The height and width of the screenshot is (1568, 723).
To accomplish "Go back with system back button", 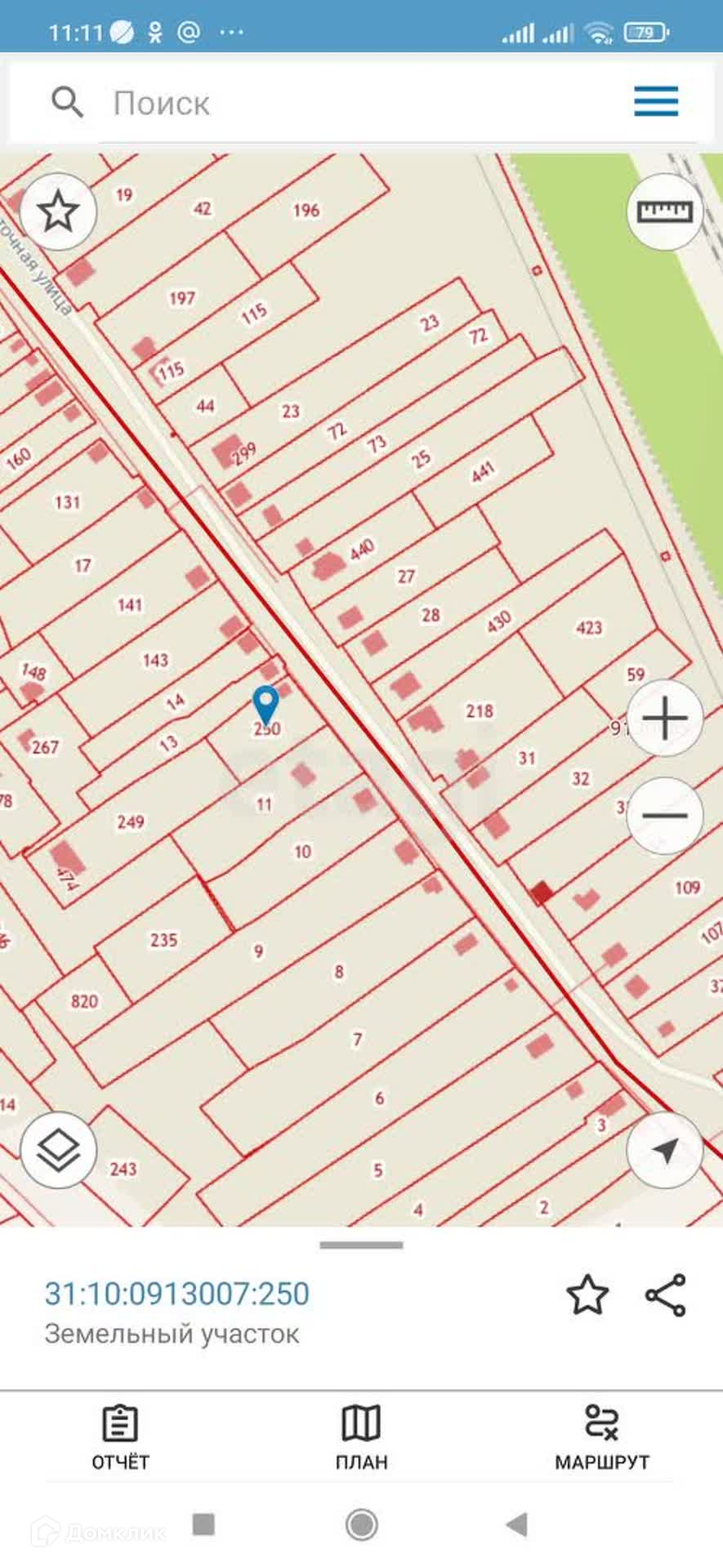I will 516,1524.
